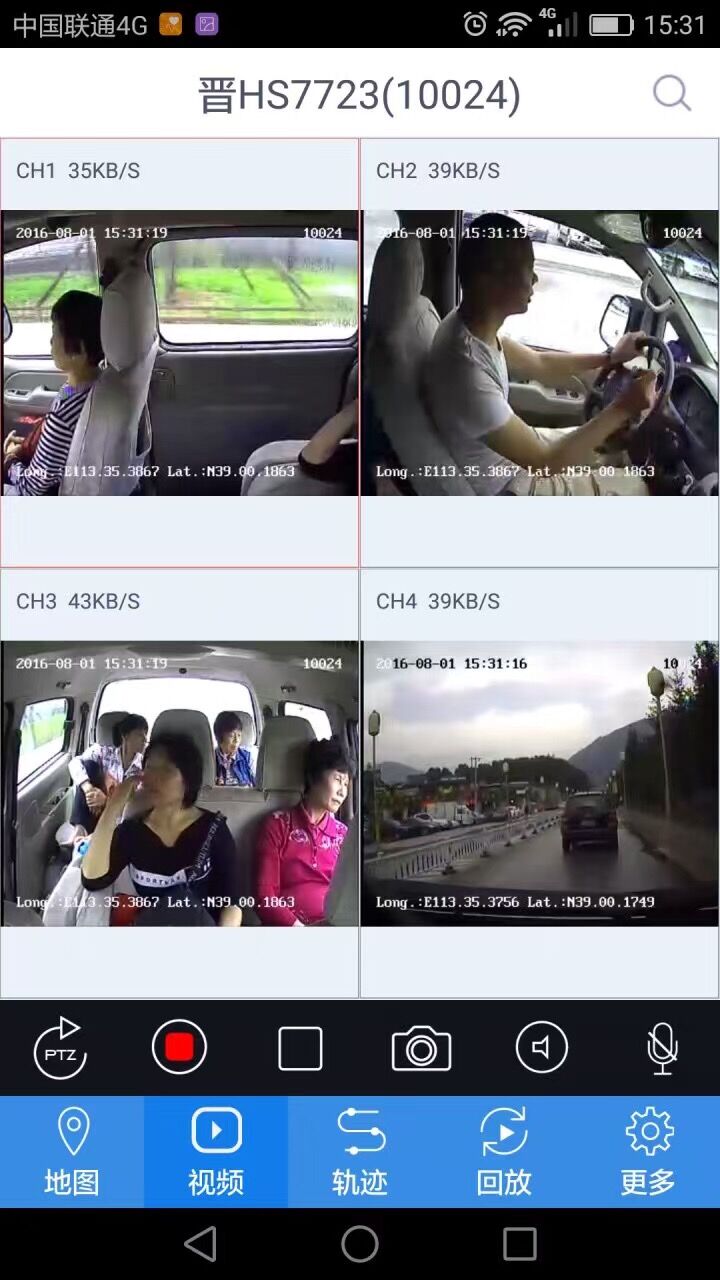Open the 更多 settings tab
The image size is (720, 1280).
pyautogui.click(x=648, y=1152)
